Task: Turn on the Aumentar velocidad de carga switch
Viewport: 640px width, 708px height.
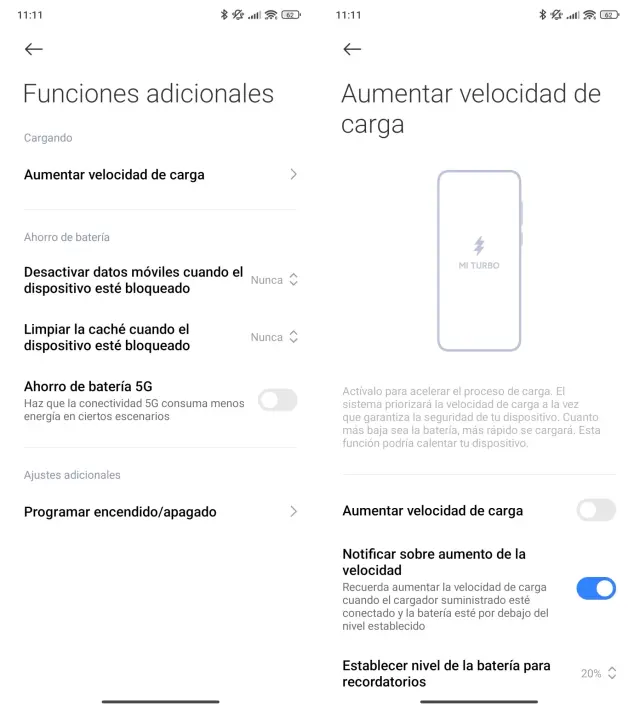Action: point(596,510)
